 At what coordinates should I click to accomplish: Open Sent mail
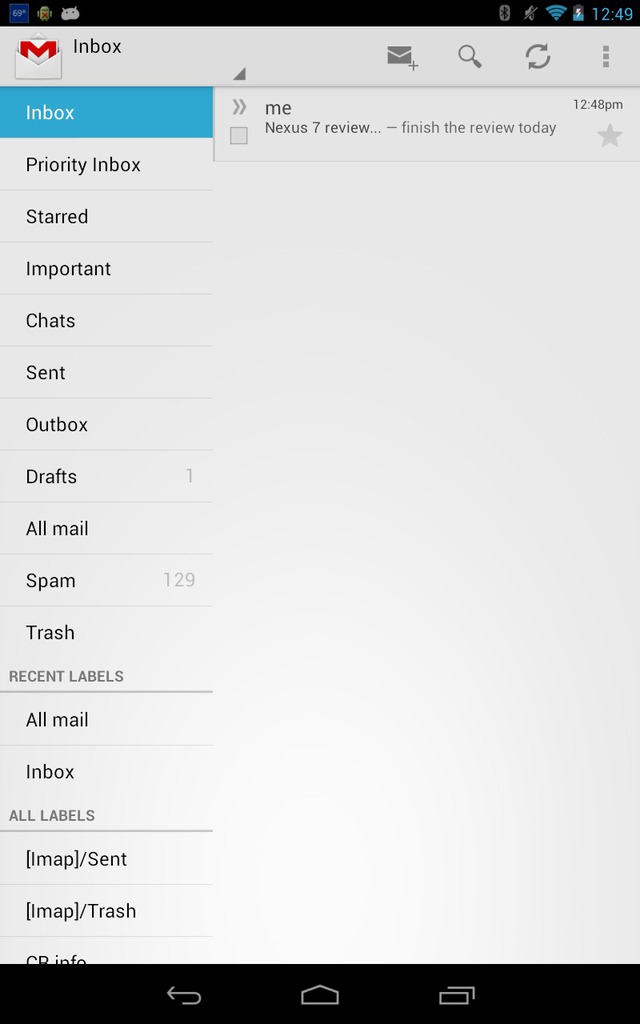point(106,372)
